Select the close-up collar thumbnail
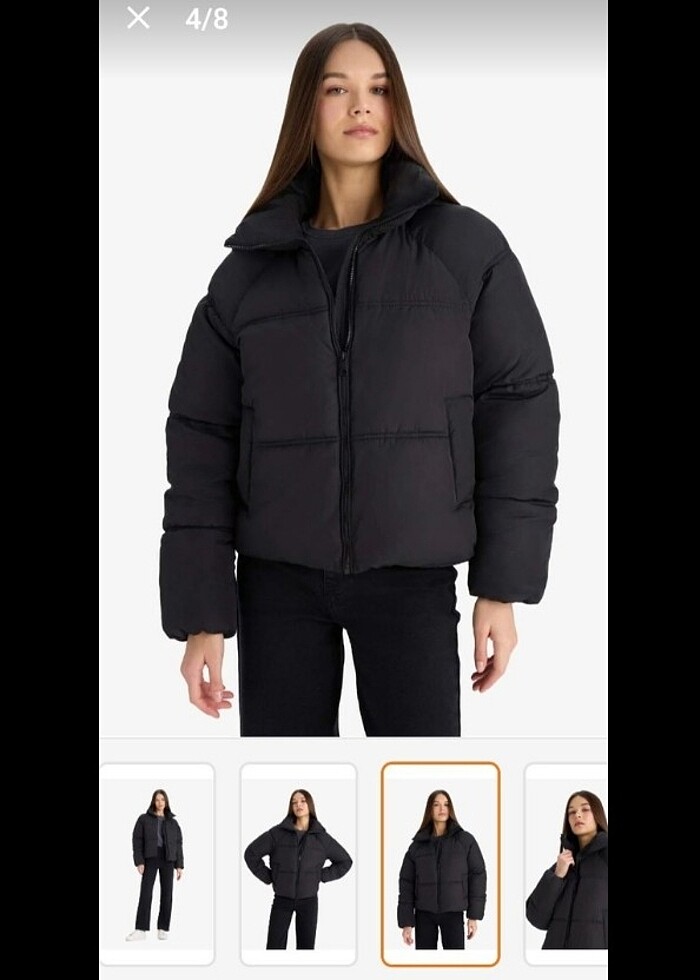Screen dimensions: 700x980 pyautogui.click(x=566, y=863)
